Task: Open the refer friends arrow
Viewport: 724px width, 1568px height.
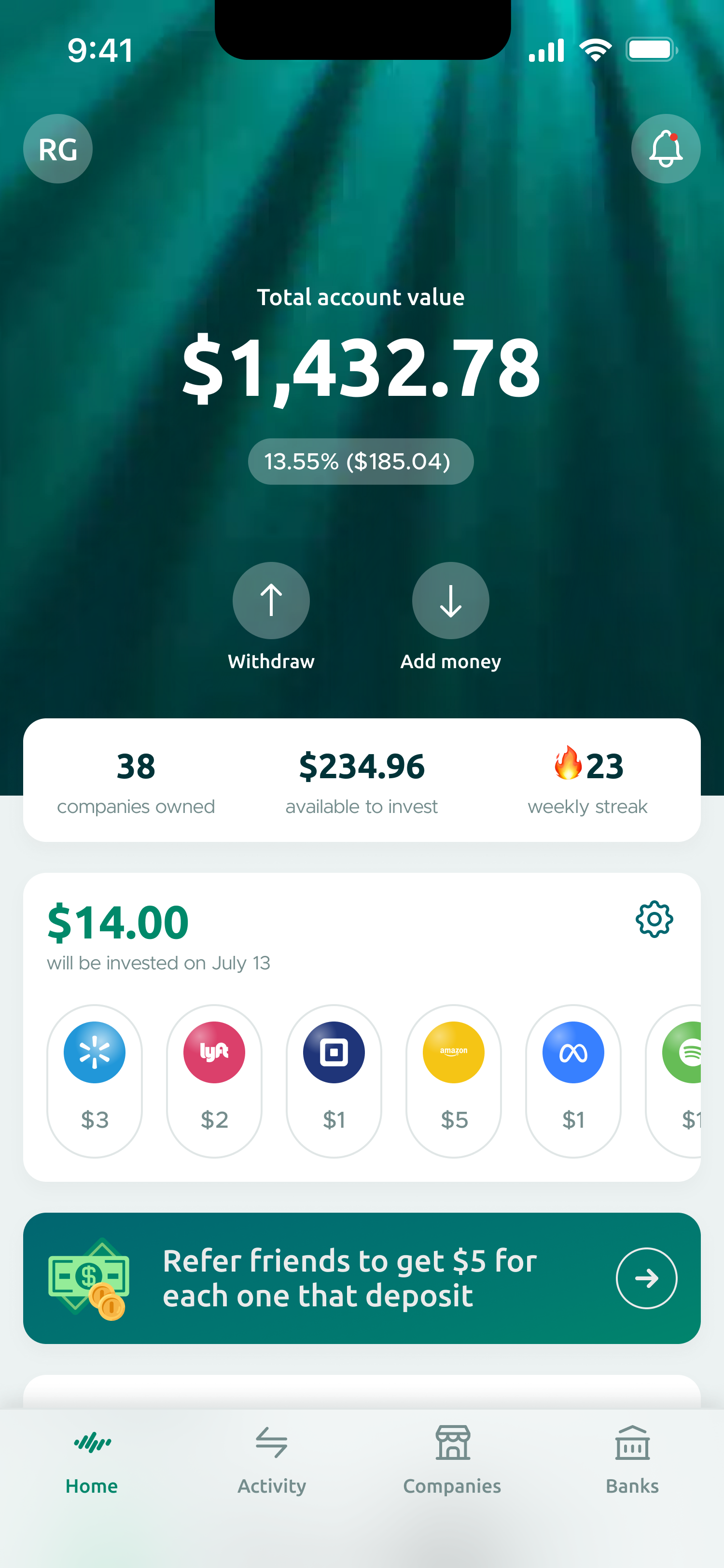Action: (x=646, y=1278)
